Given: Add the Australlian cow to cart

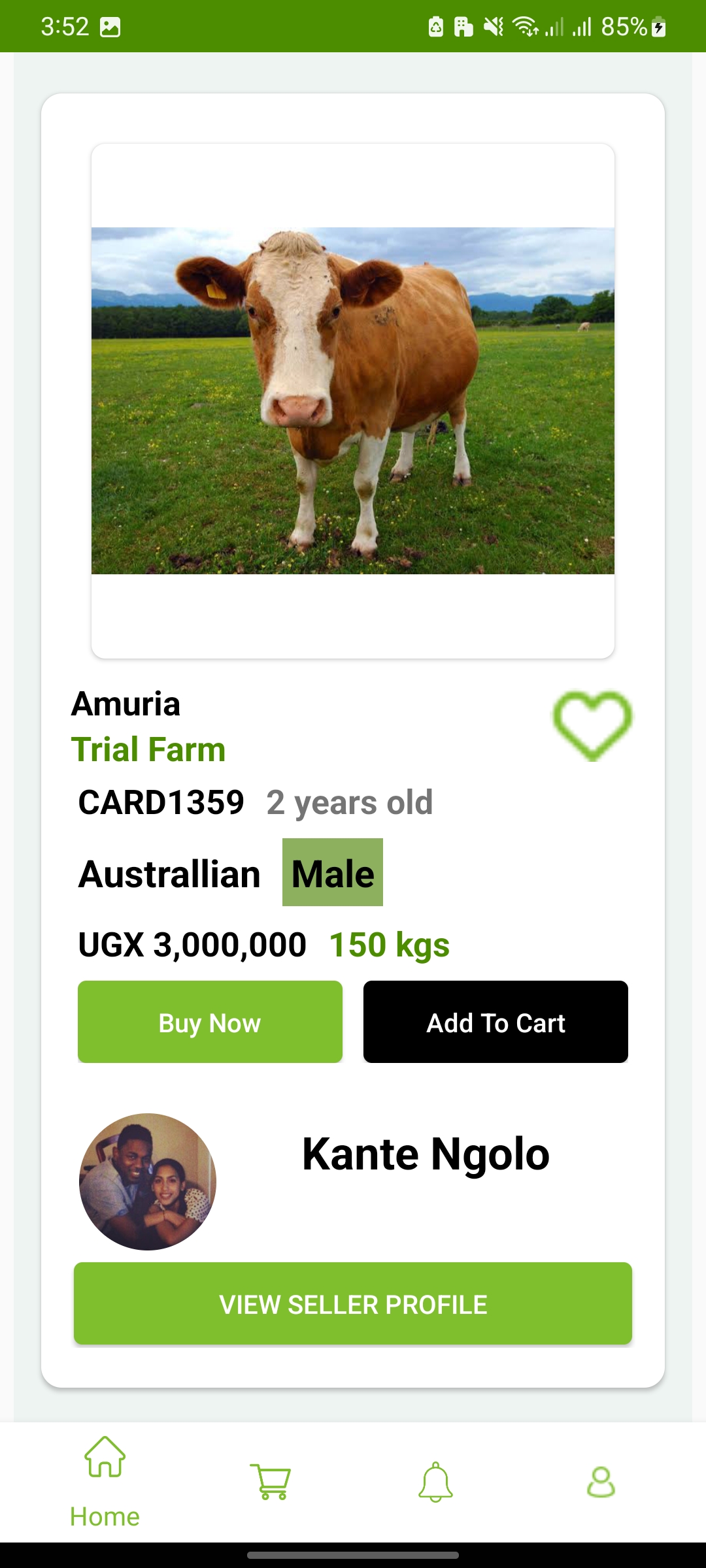Looking at the screenshot, I should pos(496,1022).
